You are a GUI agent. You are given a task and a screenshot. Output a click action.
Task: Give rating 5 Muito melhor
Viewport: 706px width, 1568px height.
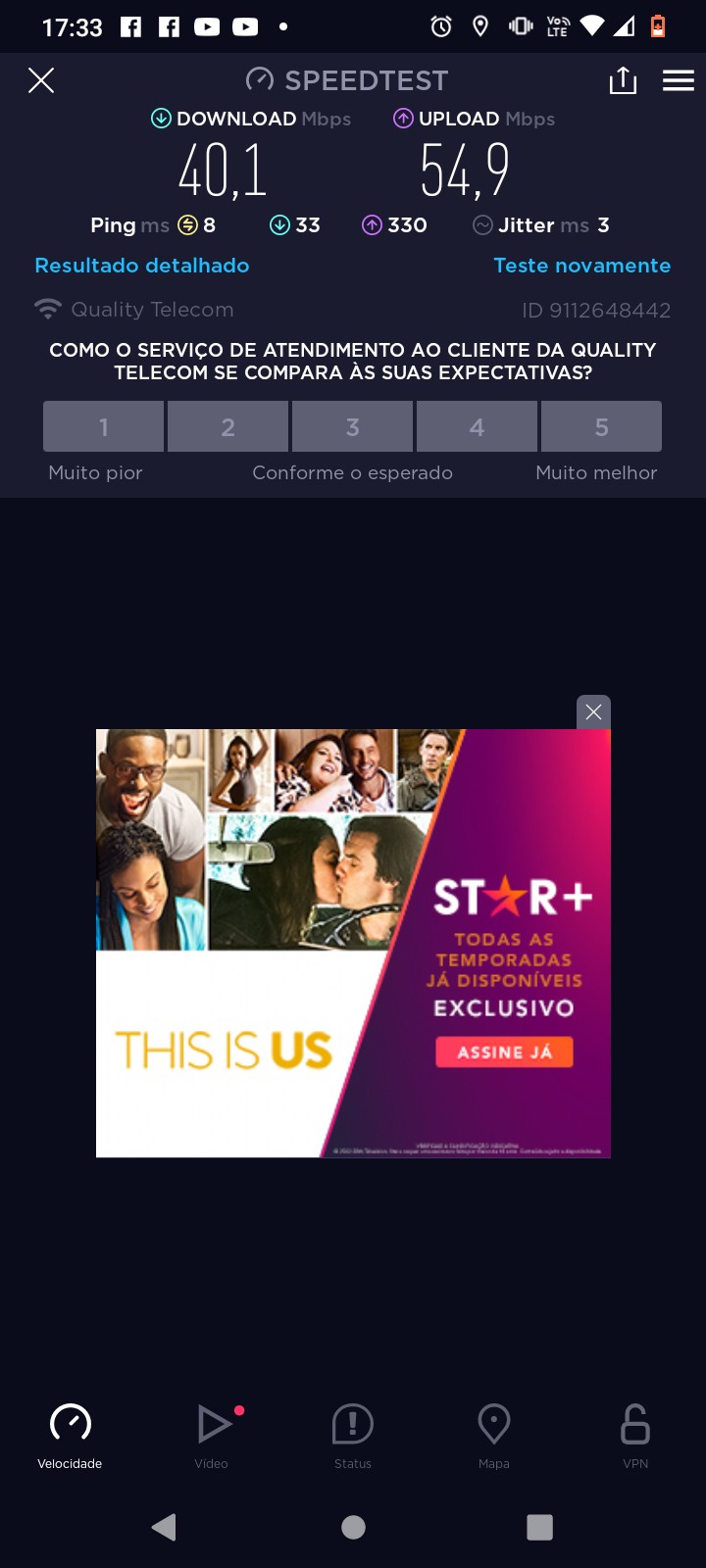tap(601, 427)
